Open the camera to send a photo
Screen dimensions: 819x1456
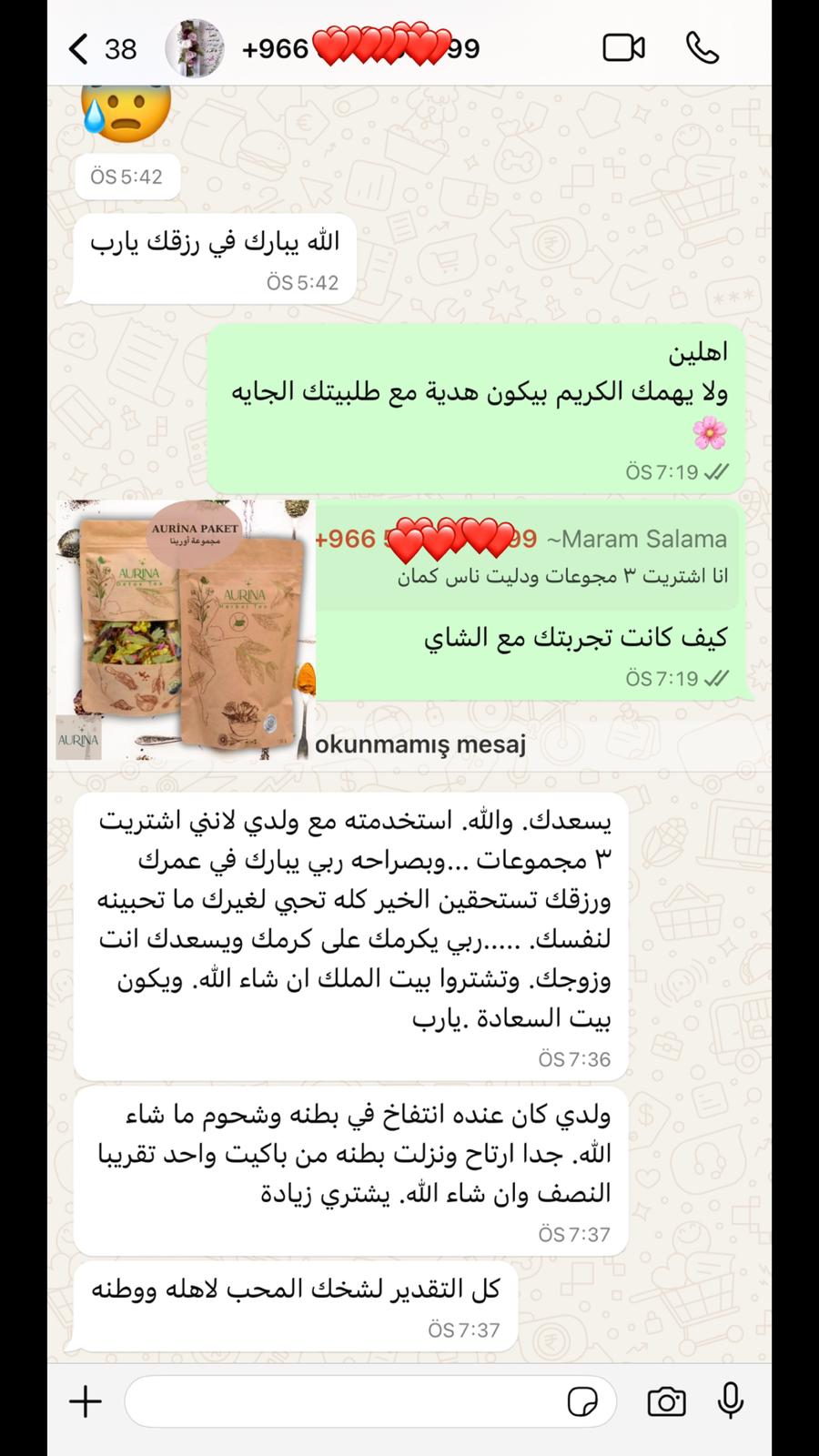pyautogui.click(x=666, y=1401)
